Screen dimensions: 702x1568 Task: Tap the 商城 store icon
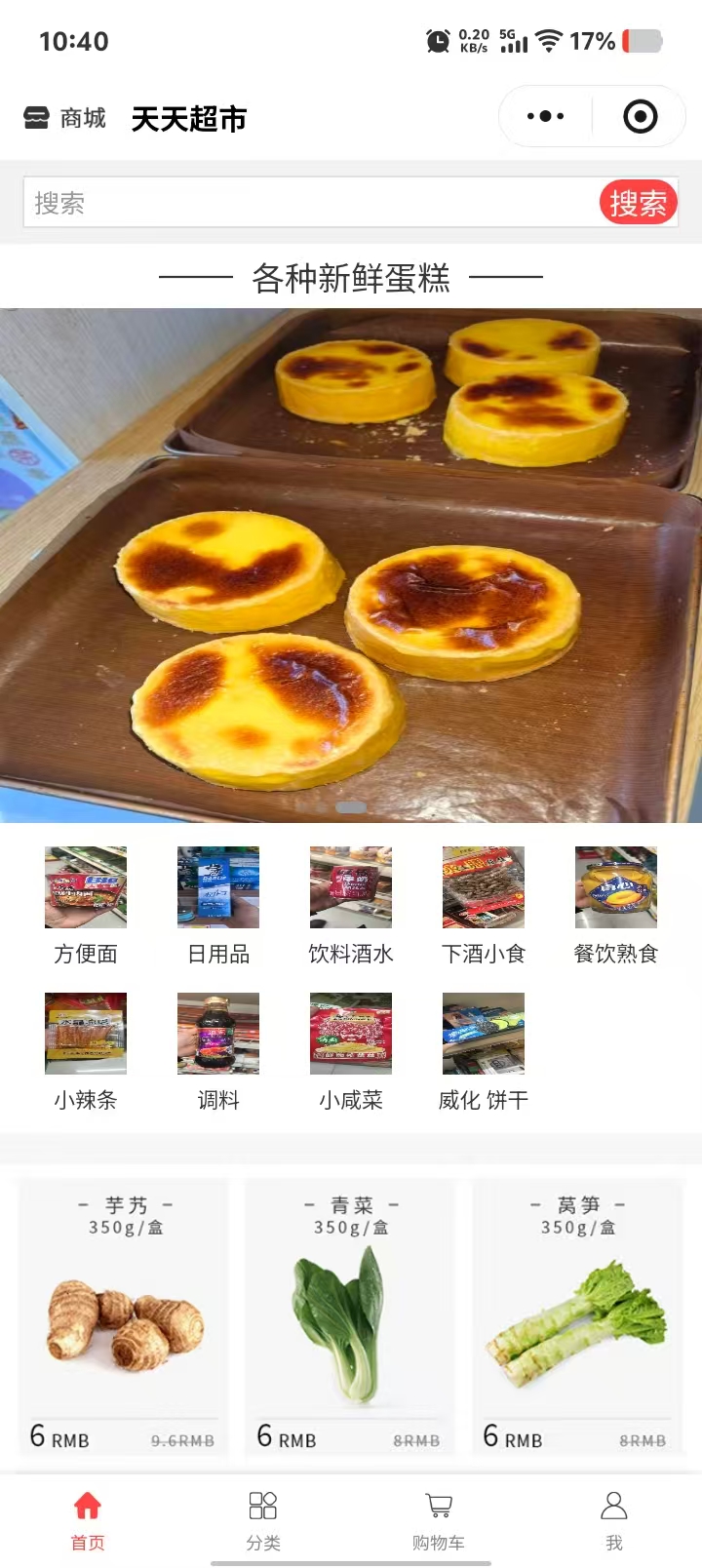click(37, 118)
